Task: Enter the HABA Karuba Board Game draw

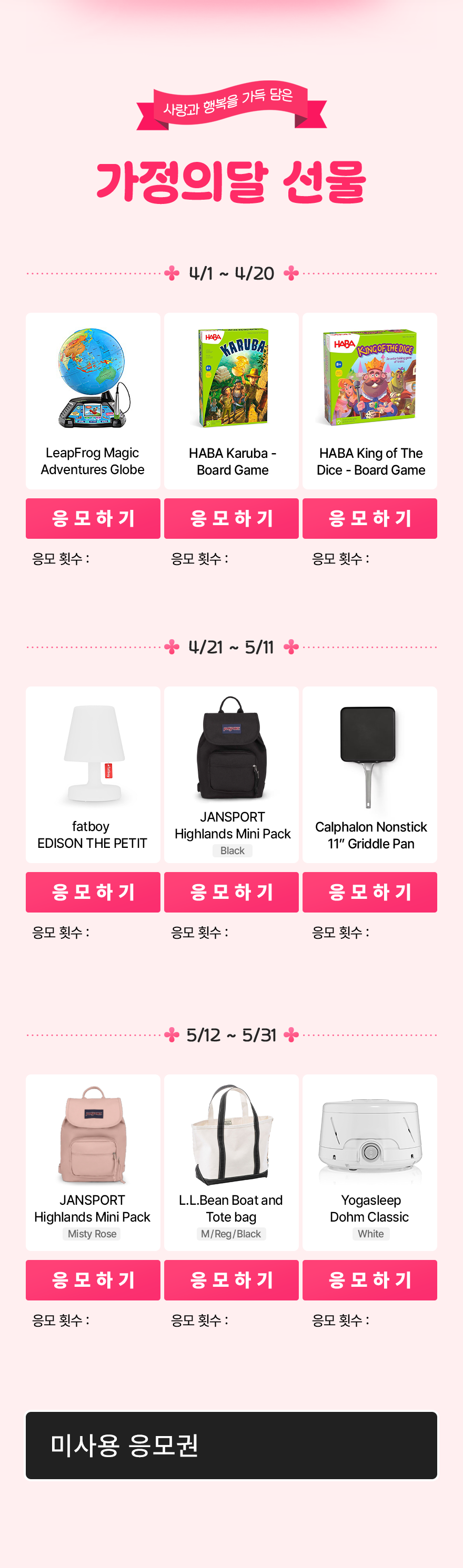Action: (231, 518)
